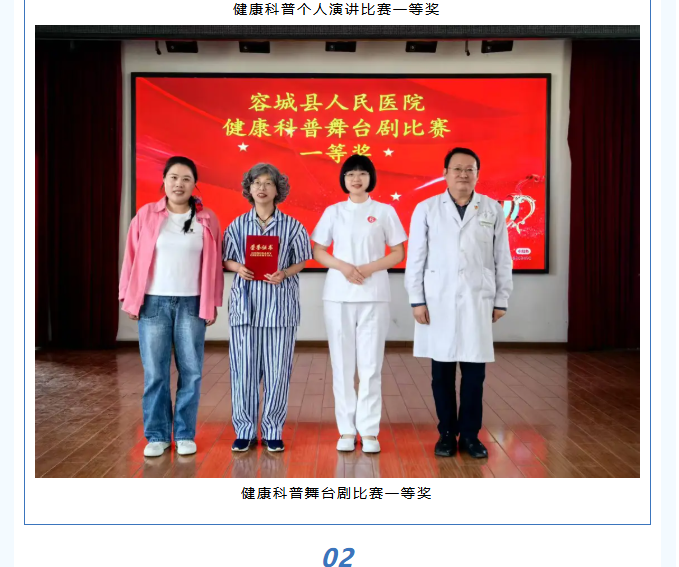Image resolution: width=679 pixels, height=567 pixels.
Task: Open the stage play competition award photo
Action: click(x=337, y=251)
